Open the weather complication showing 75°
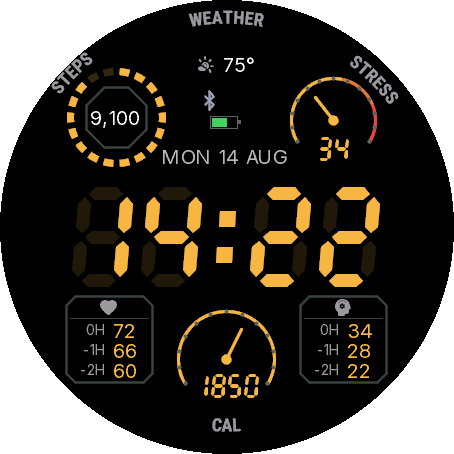 [x=226, y=65]
